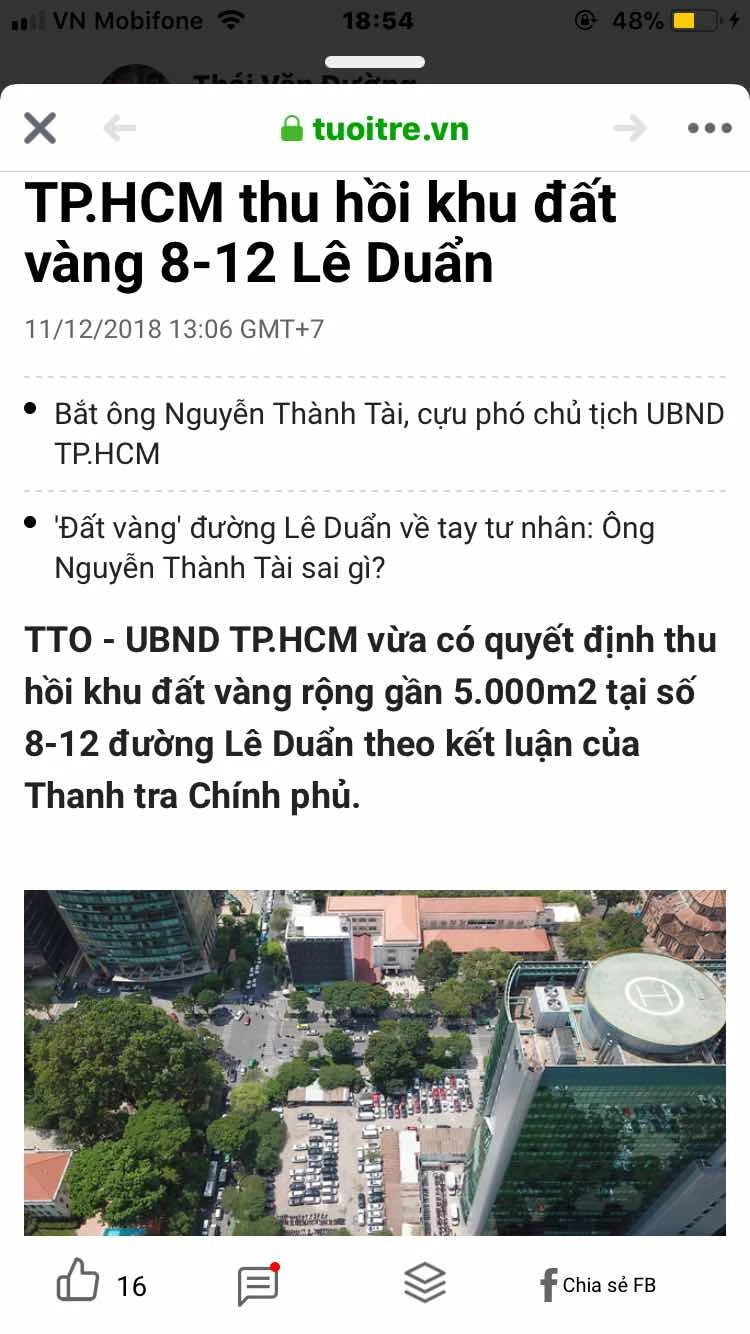The height and width of the screenshot is (1334, 750).
Task: Tap the stacked layers icon
Action: coord(424,1282)
